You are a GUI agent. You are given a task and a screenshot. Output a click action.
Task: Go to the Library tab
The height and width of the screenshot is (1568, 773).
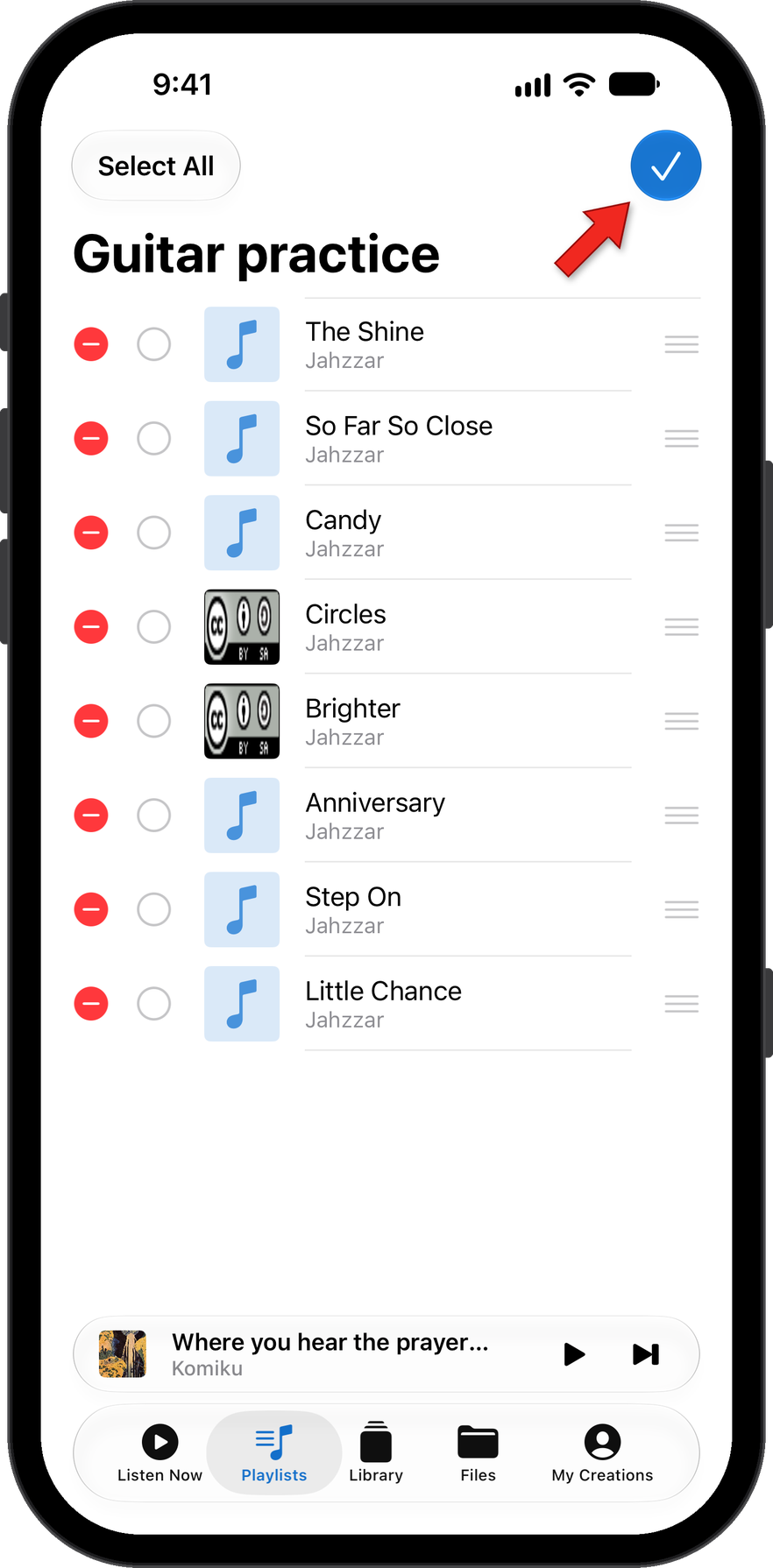click(x=376, y=1453)
